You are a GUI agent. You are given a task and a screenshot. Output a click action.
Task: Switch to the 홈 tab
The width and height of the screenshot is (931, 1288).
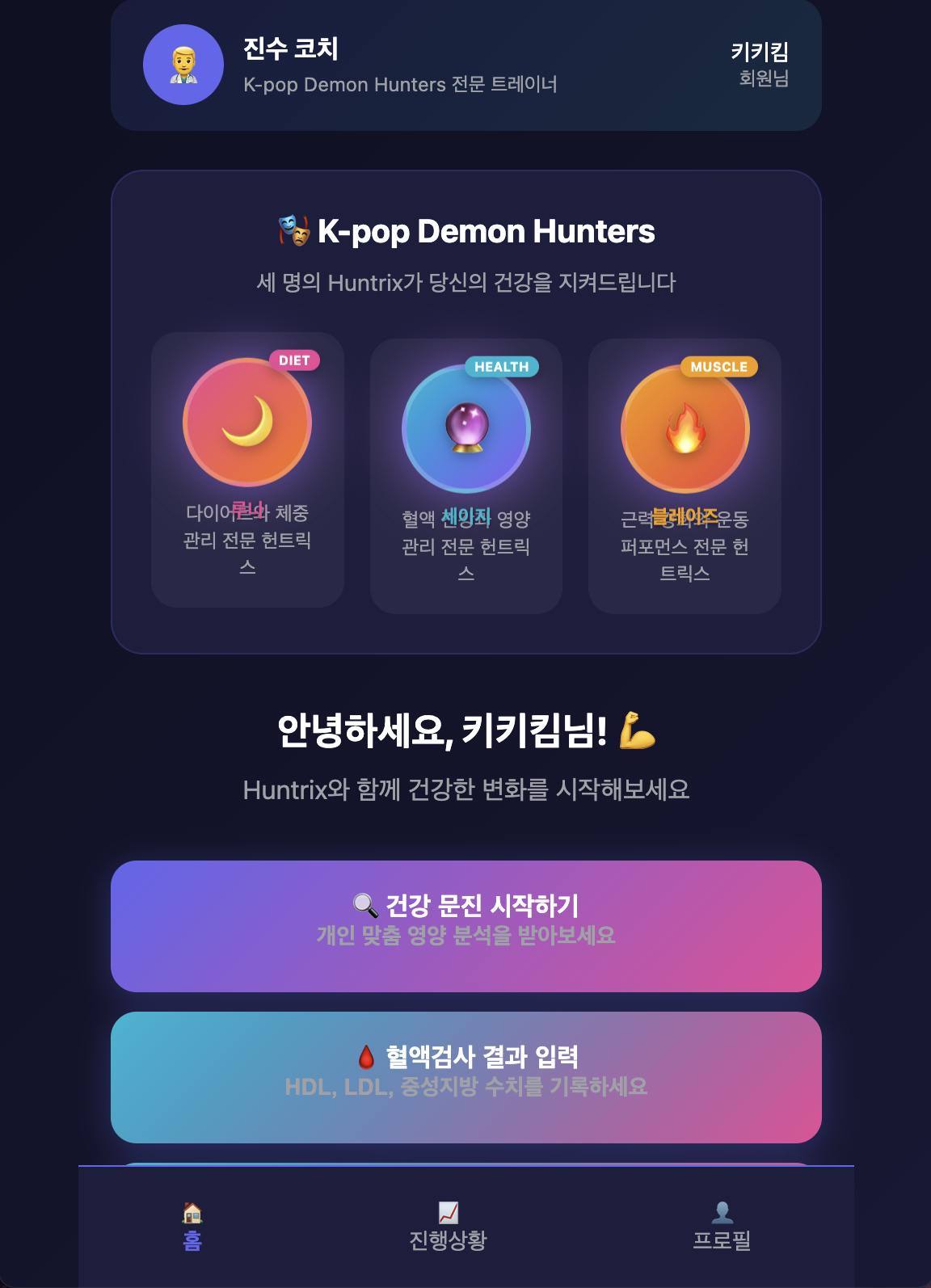[x=192, y=1227]
